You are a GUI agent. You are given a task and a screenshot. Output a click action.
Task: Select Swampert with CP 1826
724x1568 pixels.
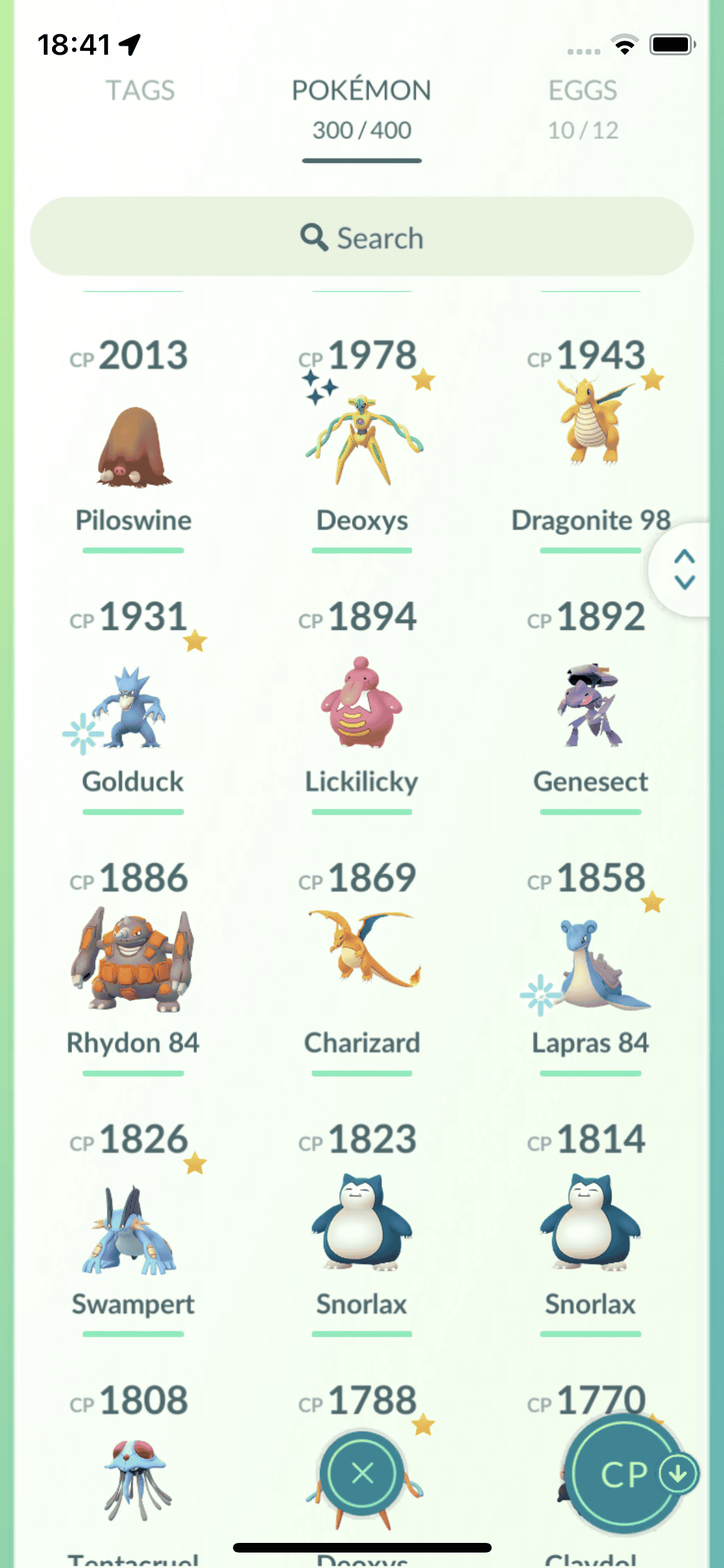point(133,1229)
